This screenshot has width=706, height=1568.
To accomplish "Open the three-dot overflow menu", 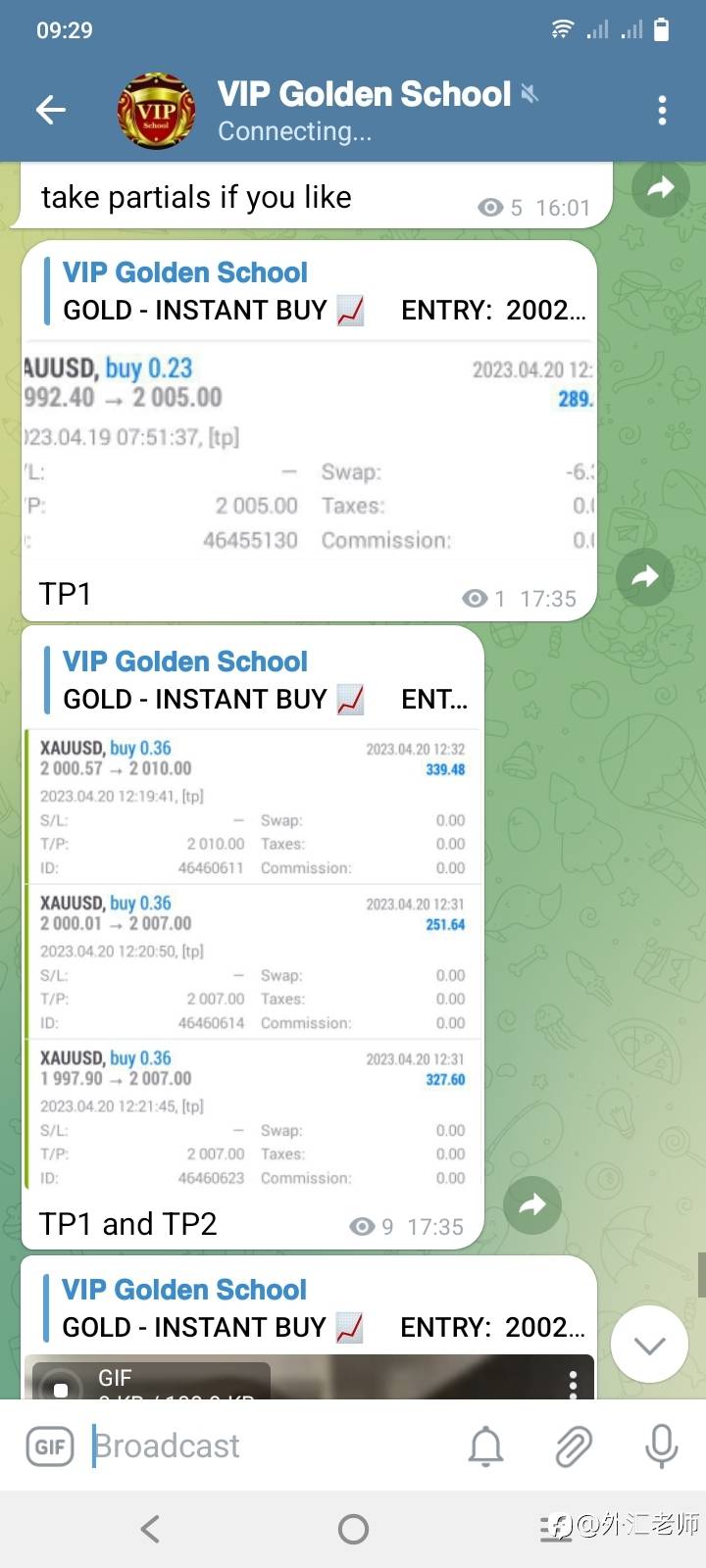I will [x=663, y=110].
